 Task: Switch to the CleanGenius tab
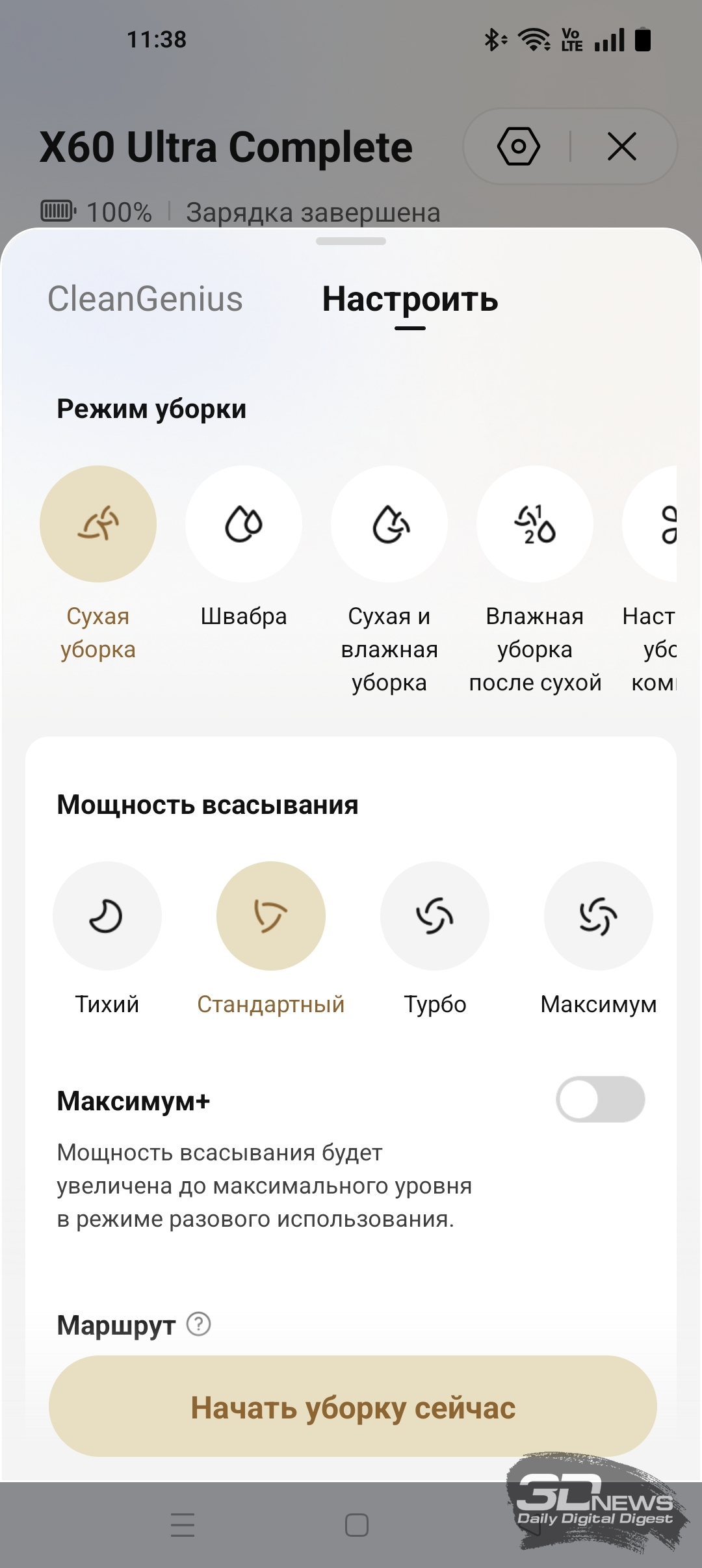click(x=145, y=299)
